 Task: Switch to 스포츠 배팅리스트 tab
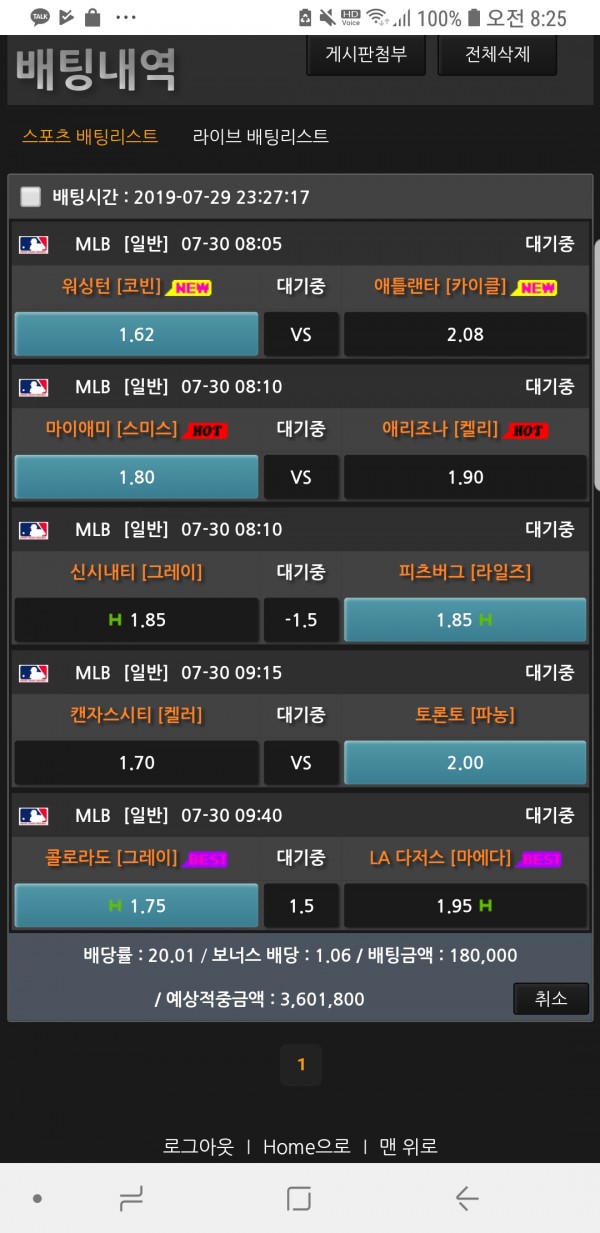(90, 136)
